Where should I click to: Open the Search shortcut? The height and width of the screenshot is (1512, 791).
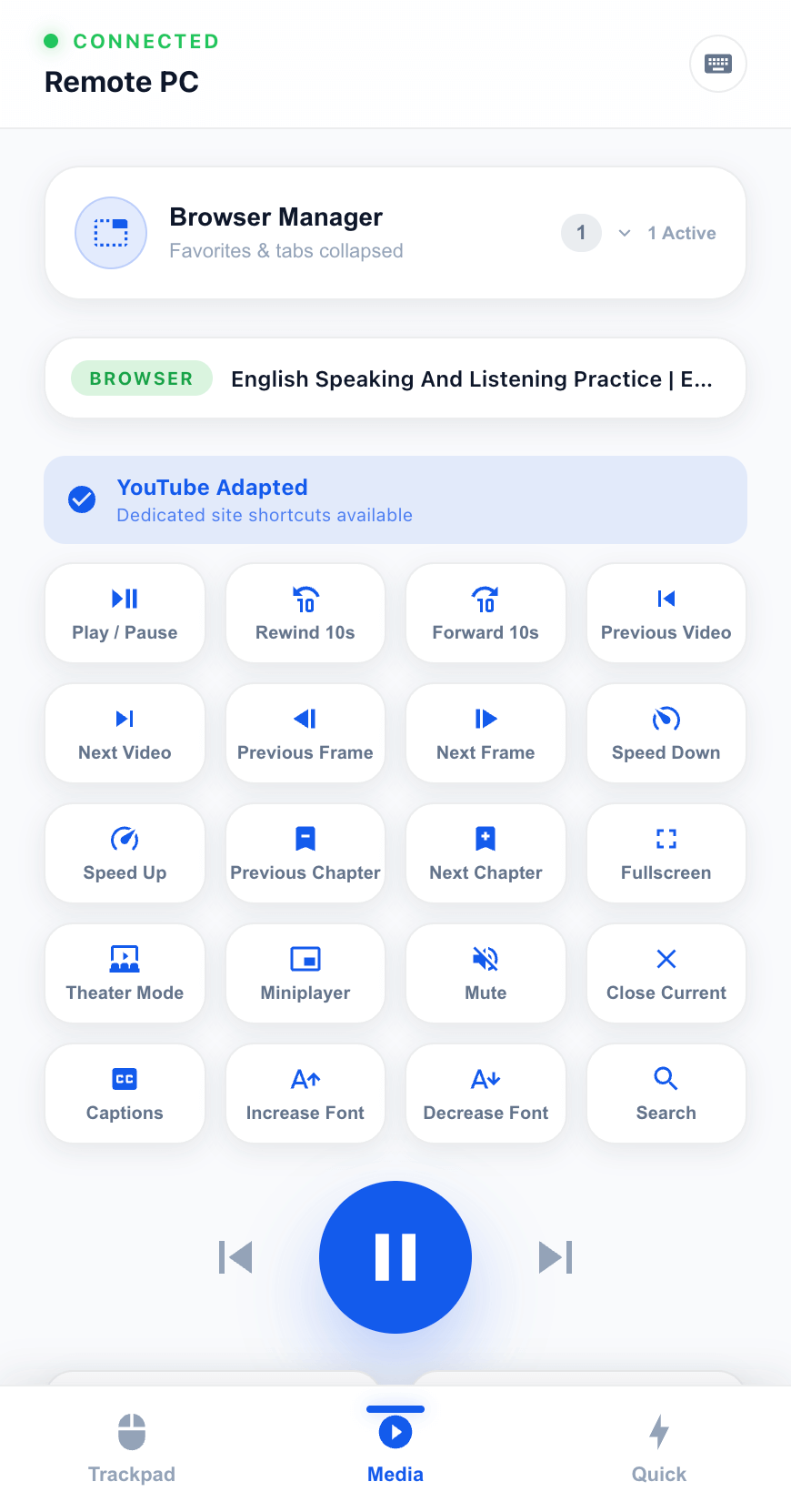(x=666, y=1093)
